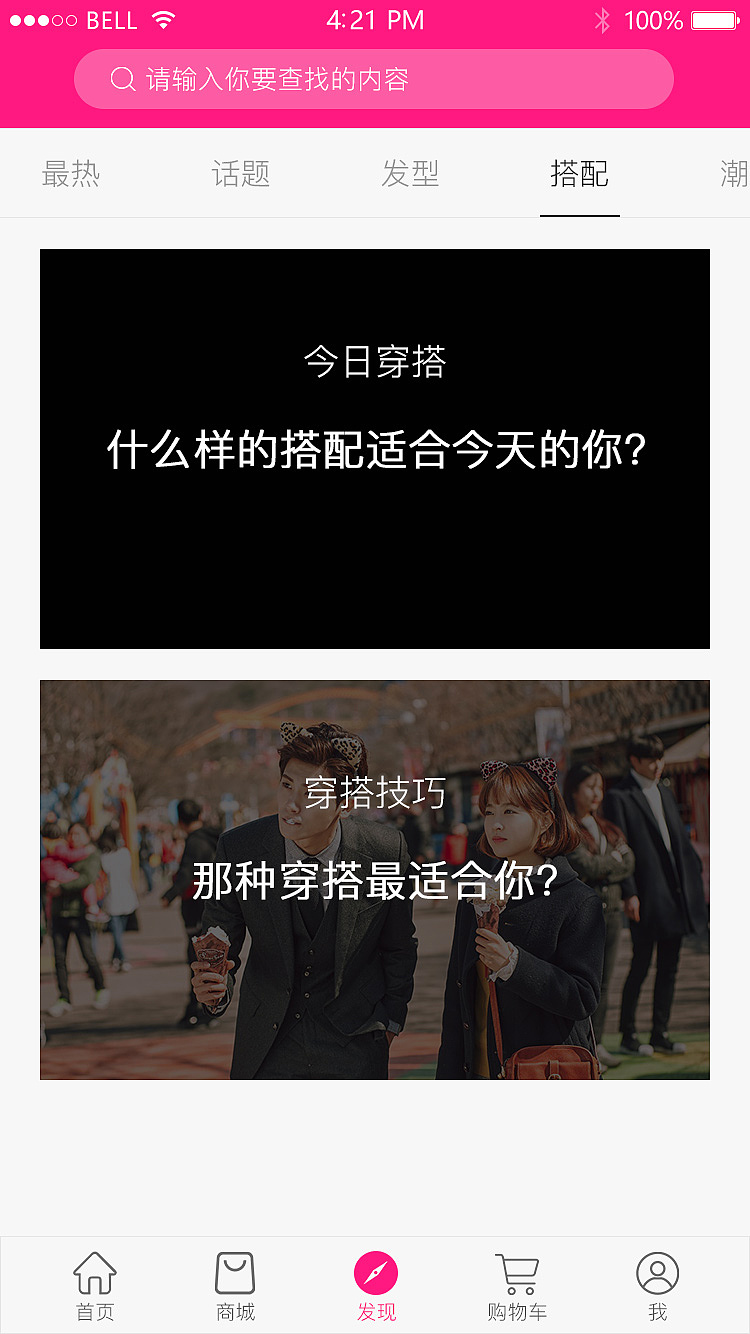Tap the battery indicator

pos(713,19)
